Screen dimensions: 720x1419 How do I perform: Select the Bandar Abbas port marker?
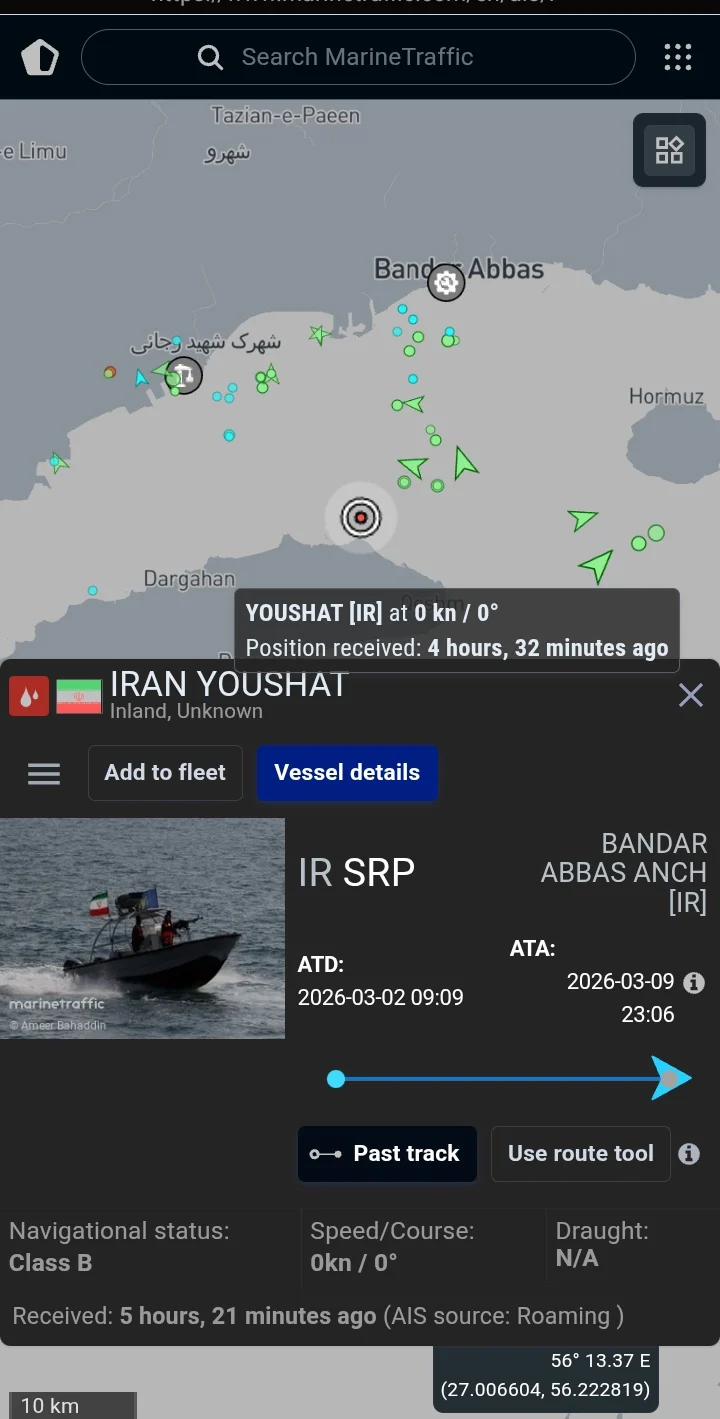pos(446,283)
